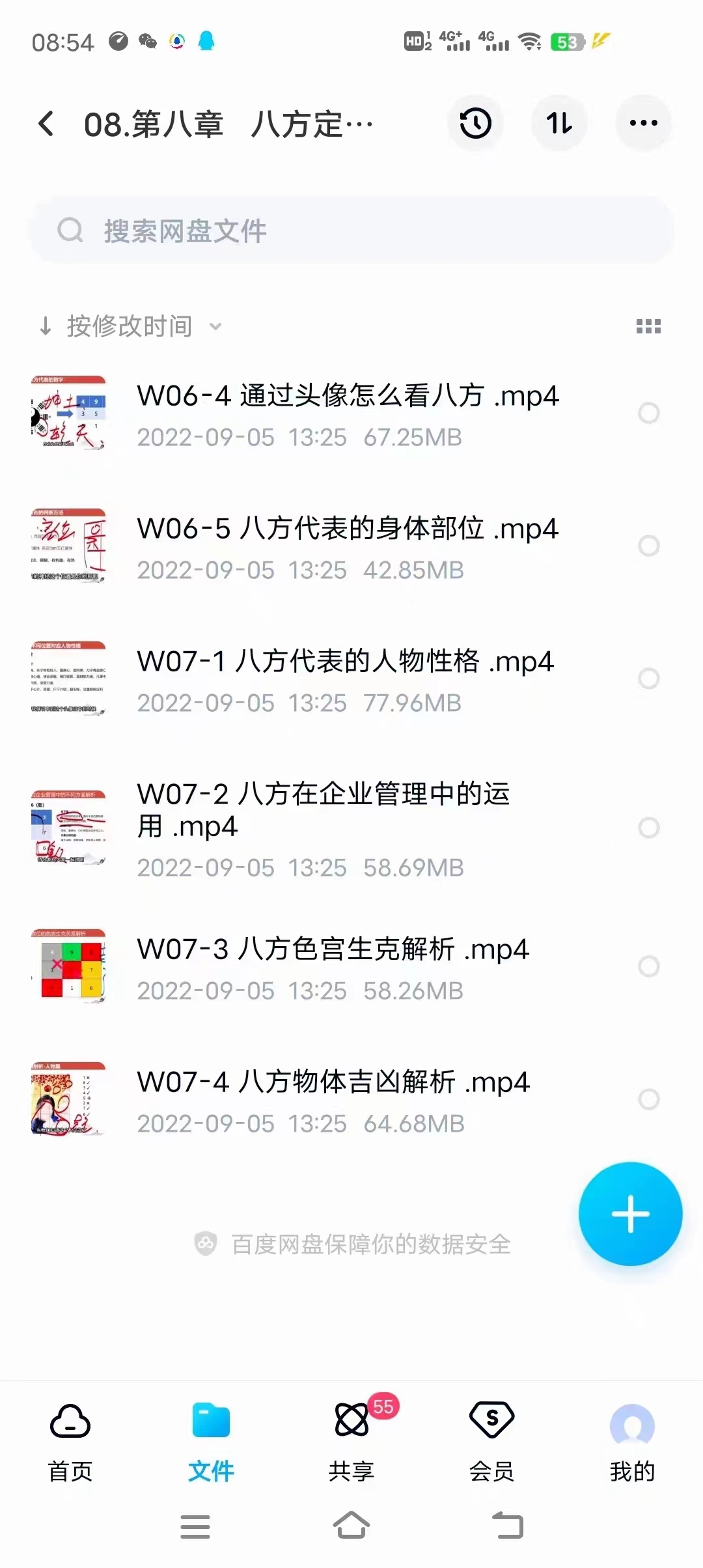The width and height of the screenshot is (703, 1568).
Task: Tap the blue plus floating upload button
Action: [630, 1214]
